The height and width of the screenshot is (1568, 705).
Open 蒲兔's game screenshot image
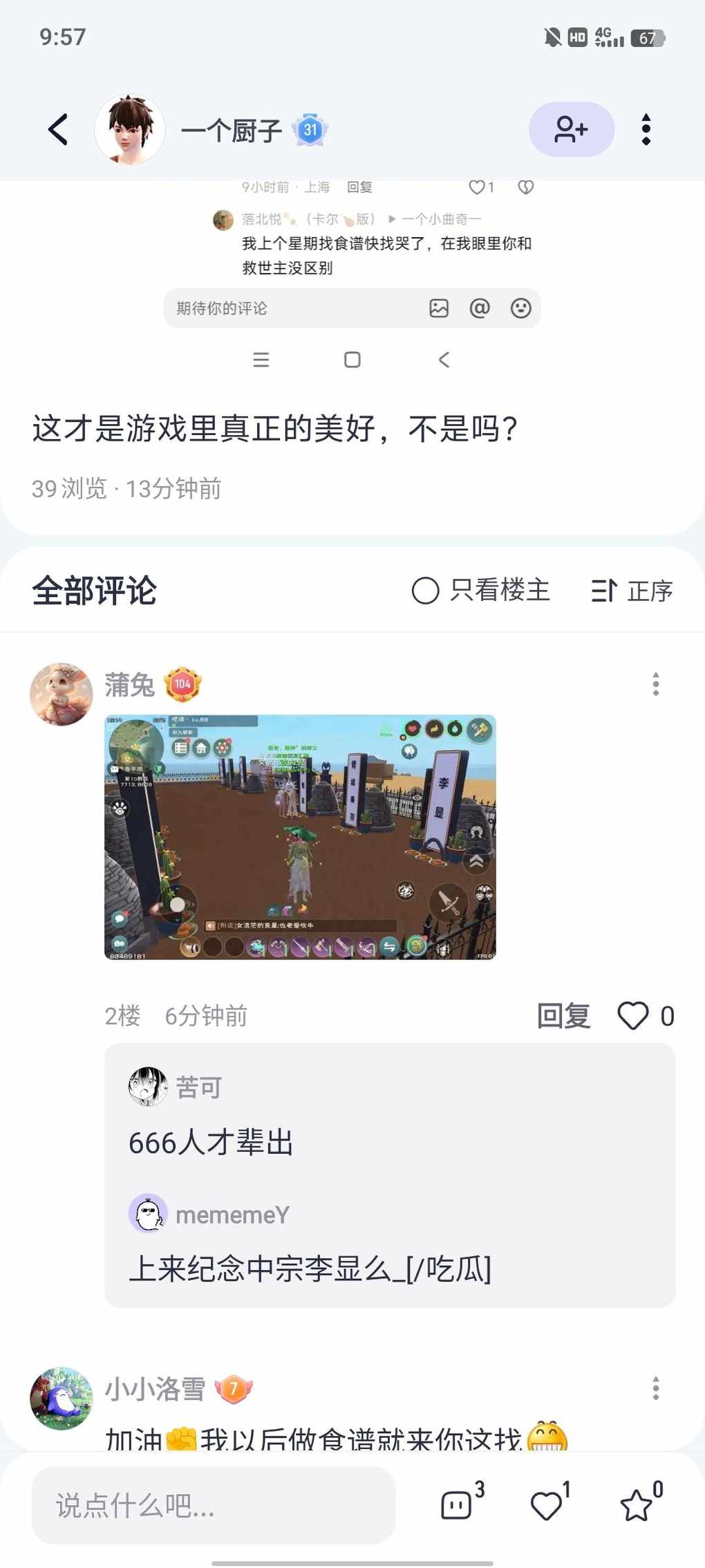pyautogui.click(x=300, y=837)
